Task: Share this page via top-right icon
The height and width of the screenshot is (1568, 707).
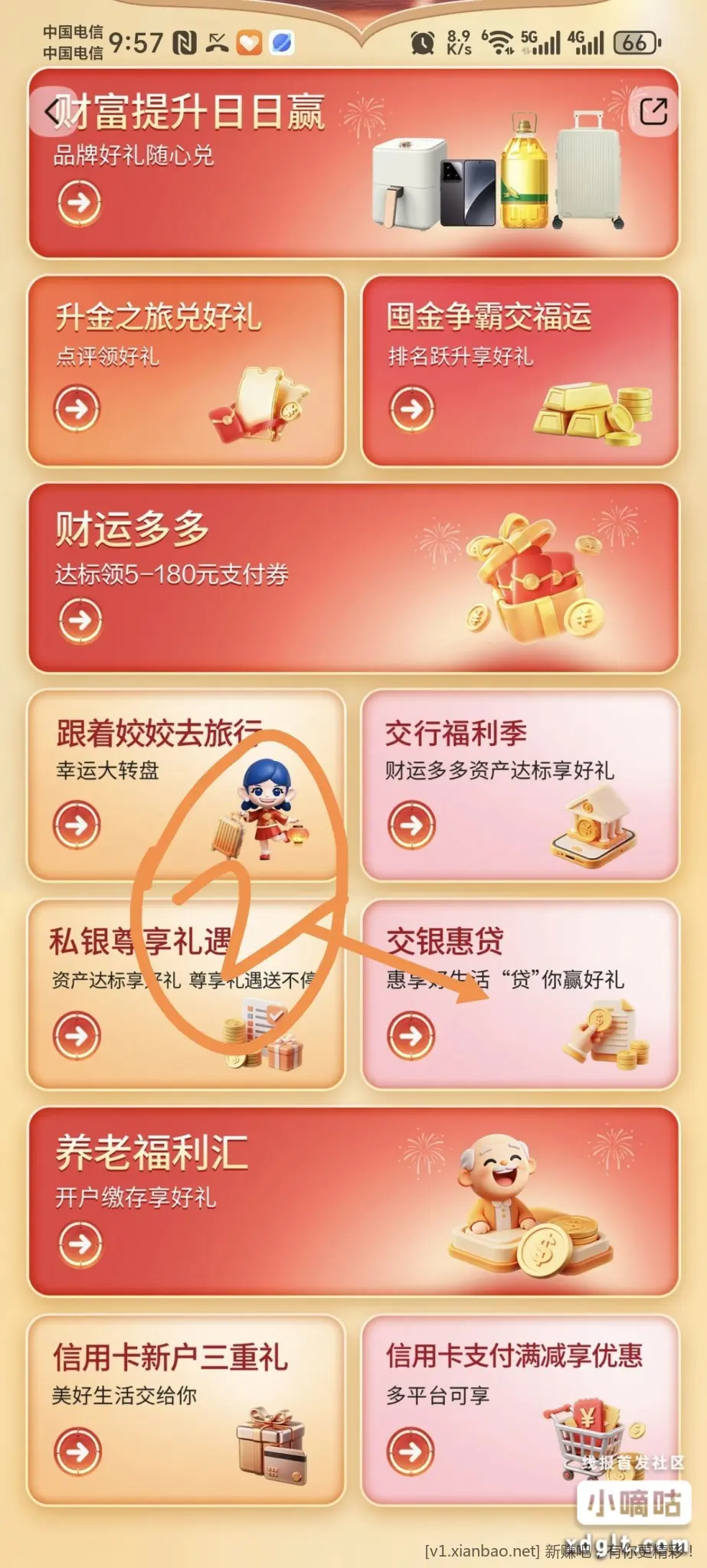Action: coord(653,112)
